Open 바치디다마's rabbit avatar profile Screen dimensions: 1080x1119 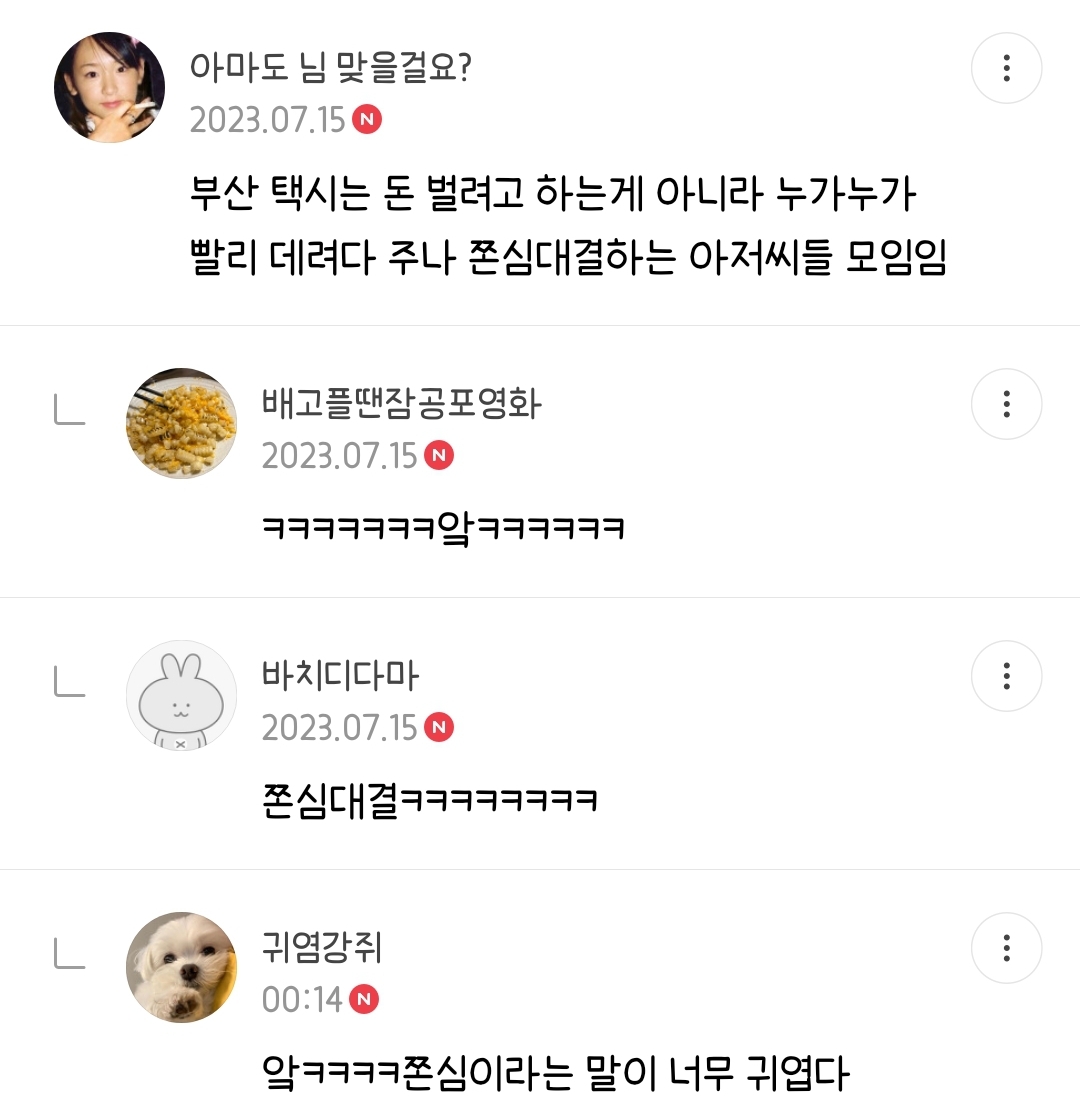(181, 695)
